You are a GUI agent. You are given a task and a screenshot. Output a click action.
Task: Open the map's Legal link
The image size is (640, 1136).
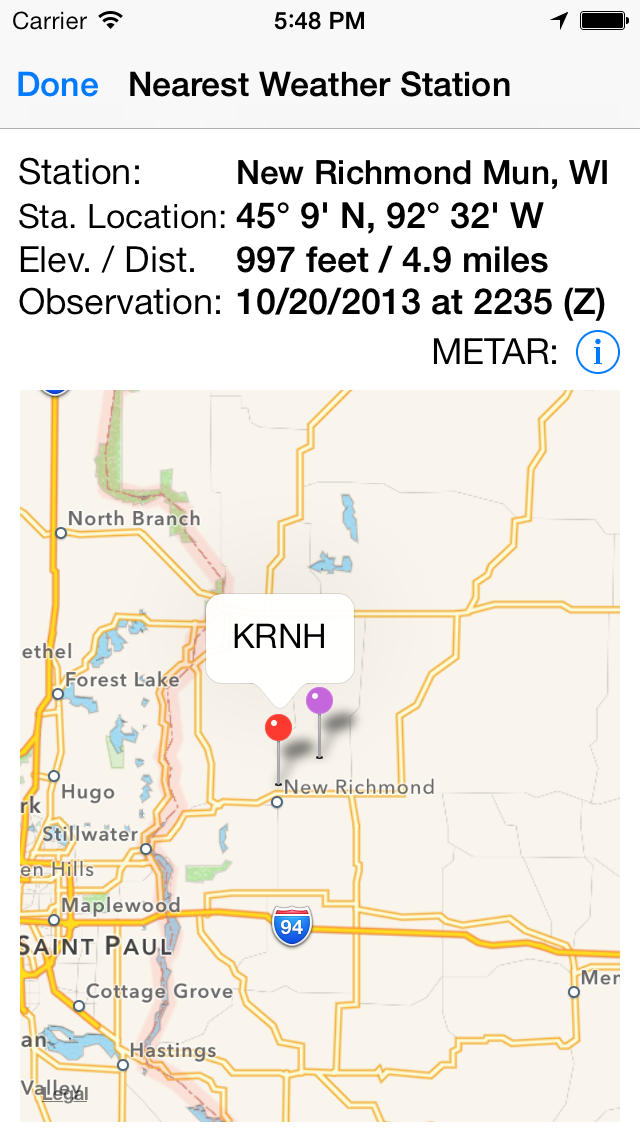(65, 1095)
